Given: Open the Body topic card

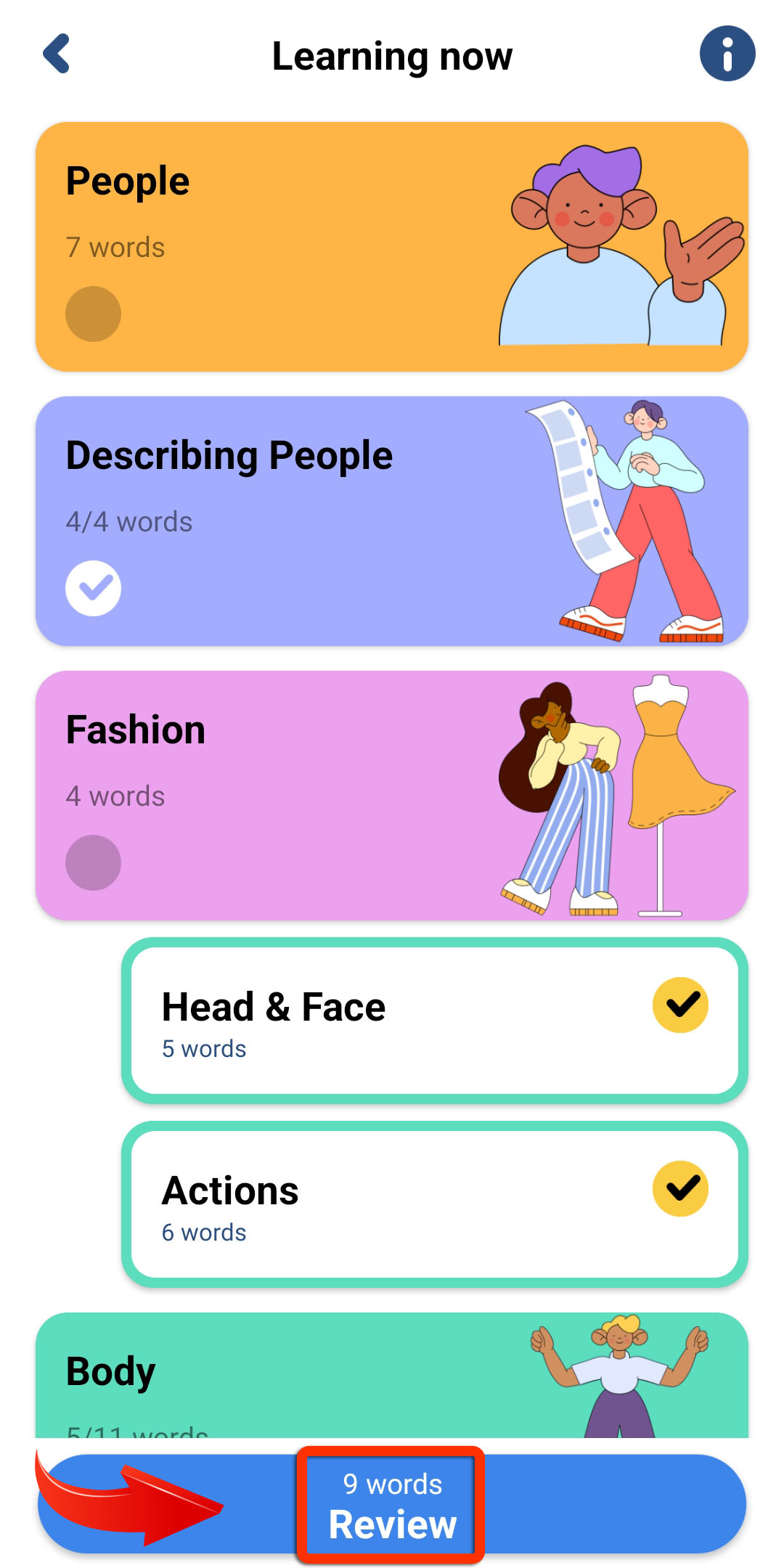Looking at the screenshot, I should pyautogui.click(x=392, y=1375).
